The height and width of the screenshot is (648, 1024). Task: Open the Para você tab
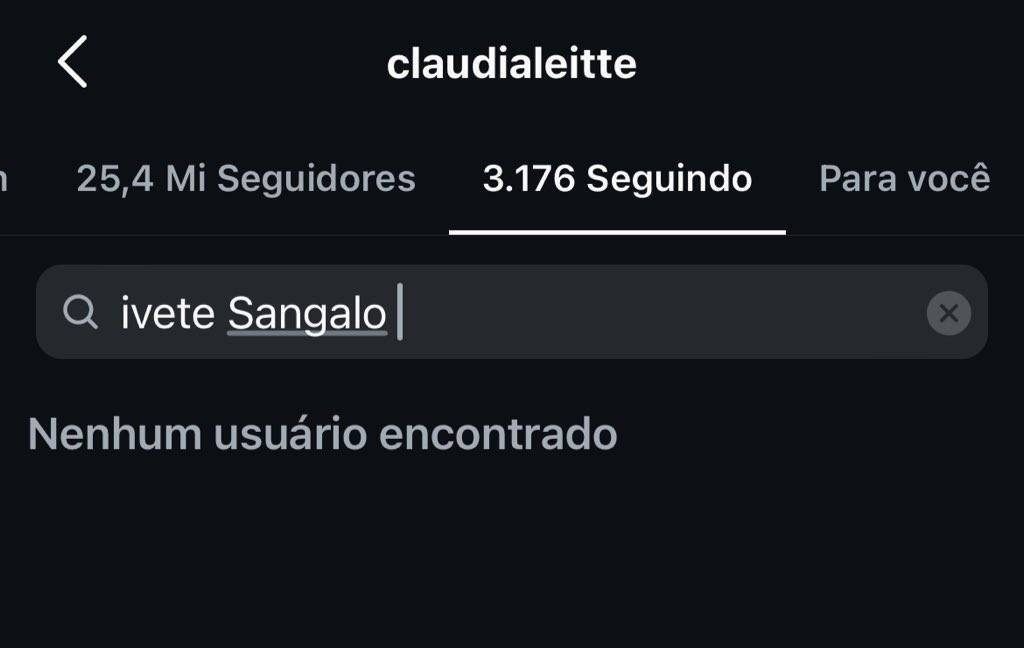904,179
